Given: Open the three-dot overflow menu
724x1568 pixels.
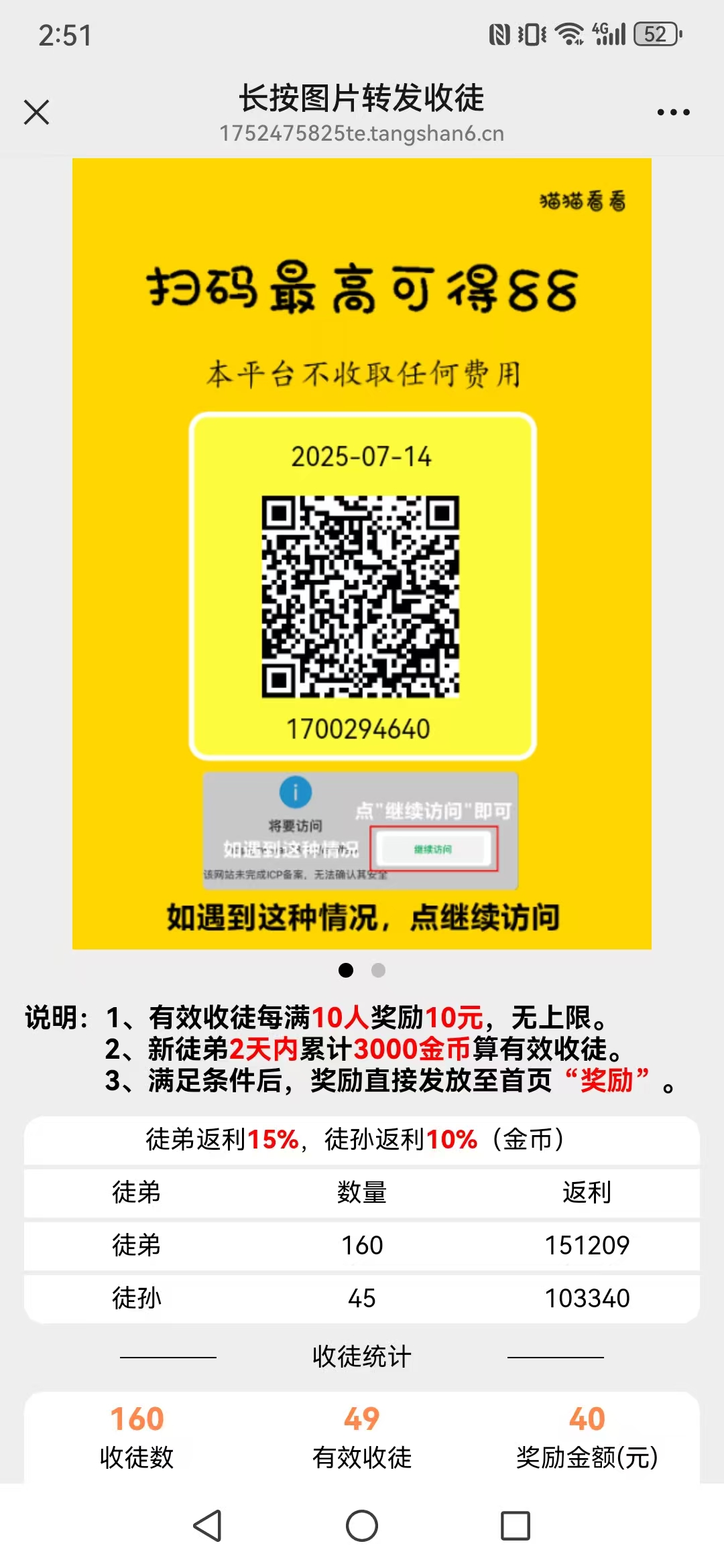Looking at the screenshot, I should click(673, 113).
